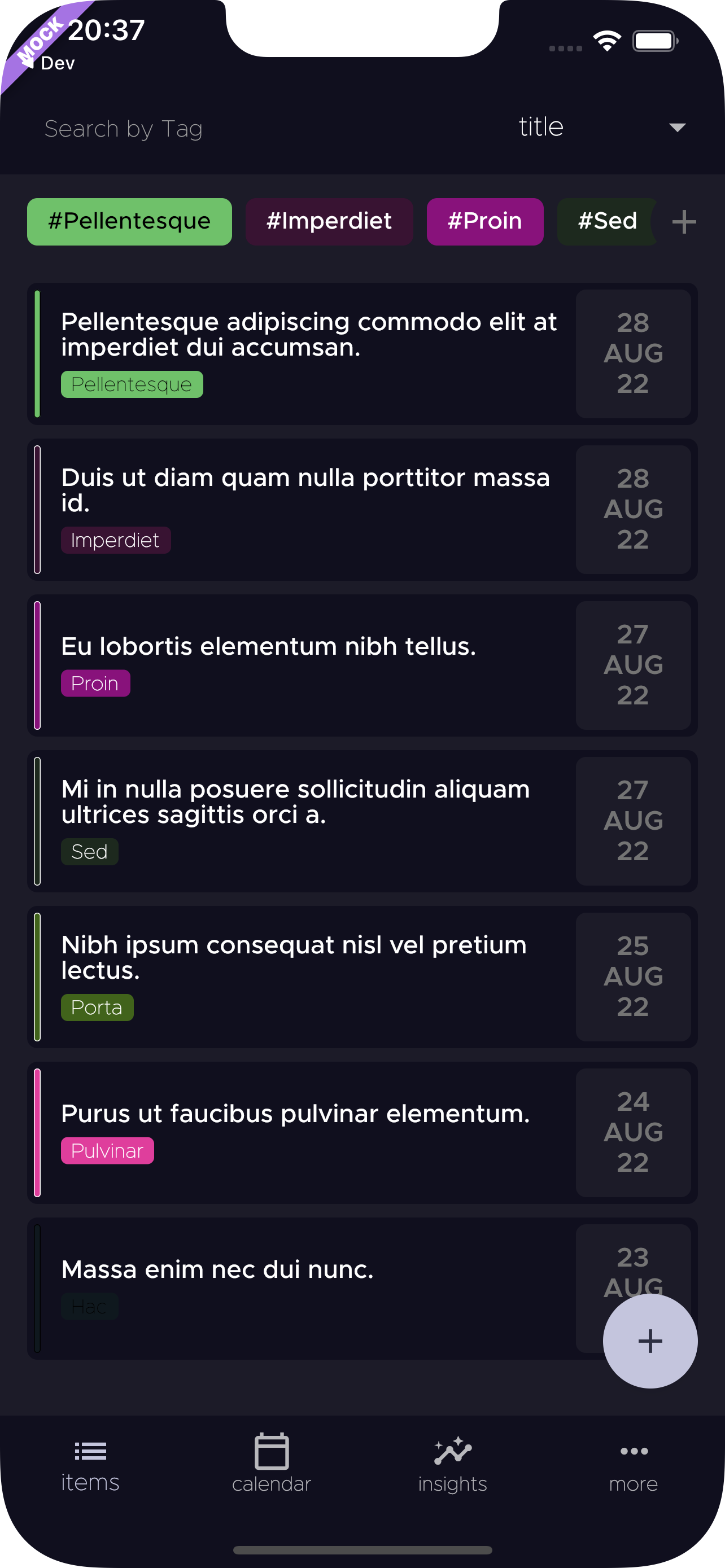Add a new tag with the plus icon
This screenshot has width=725, height=1568.
684,222
